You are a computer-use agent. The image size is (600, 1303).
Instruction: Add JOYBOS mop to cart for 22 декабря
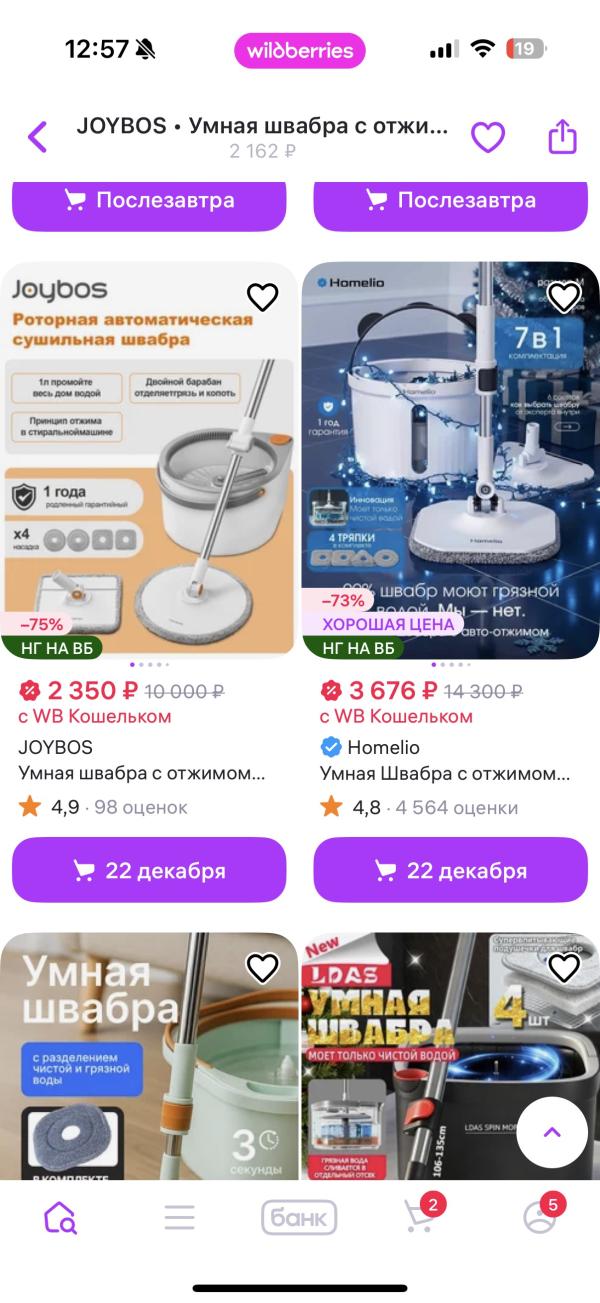coord(149,870)
